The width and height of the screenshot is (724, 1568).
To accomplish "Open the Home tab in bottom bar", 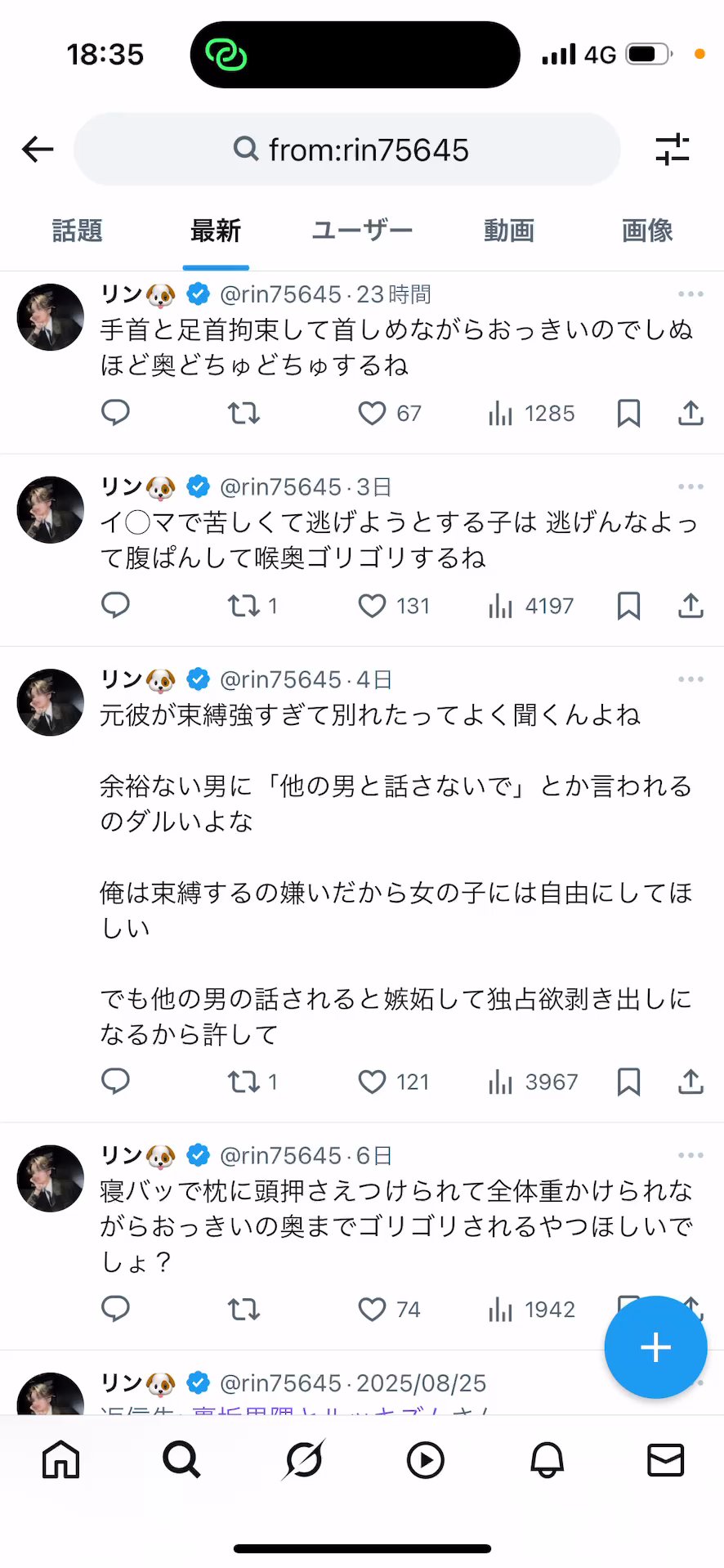I will coord(61,1459).
